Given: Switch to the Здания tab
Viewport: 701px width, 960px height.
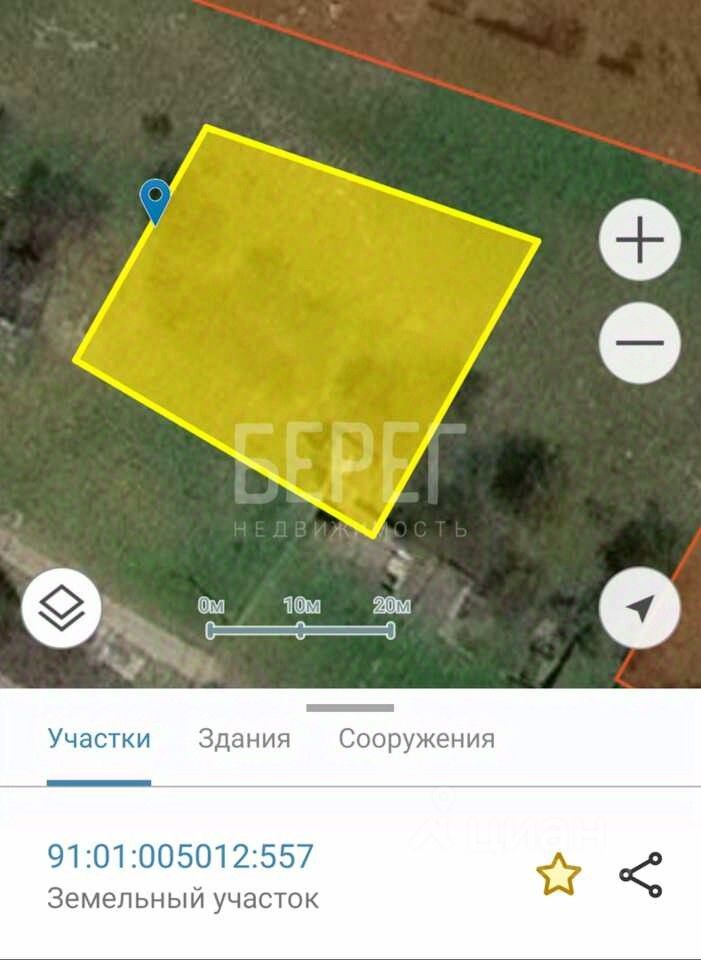Looking at the screenshot, I should pos(244,739).
